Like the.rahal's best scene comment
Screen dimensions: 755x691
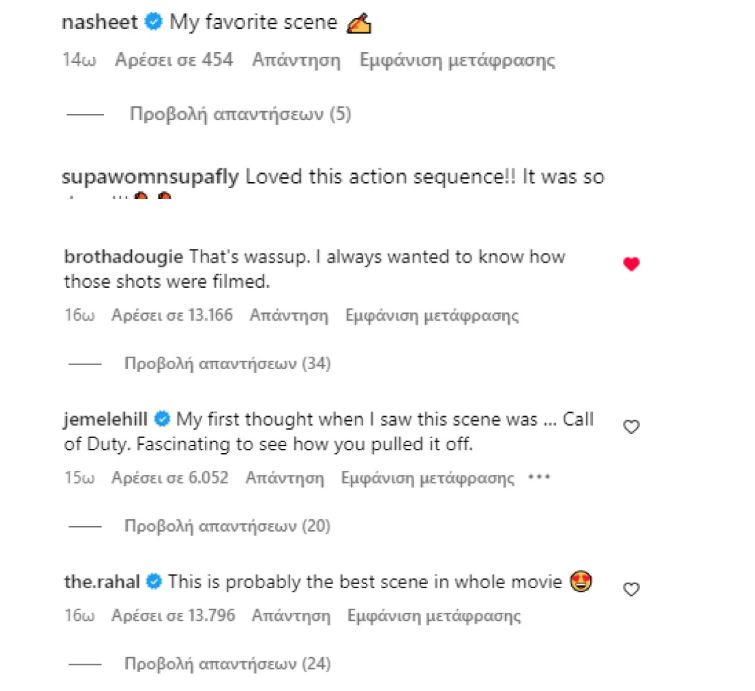(631, 590)
